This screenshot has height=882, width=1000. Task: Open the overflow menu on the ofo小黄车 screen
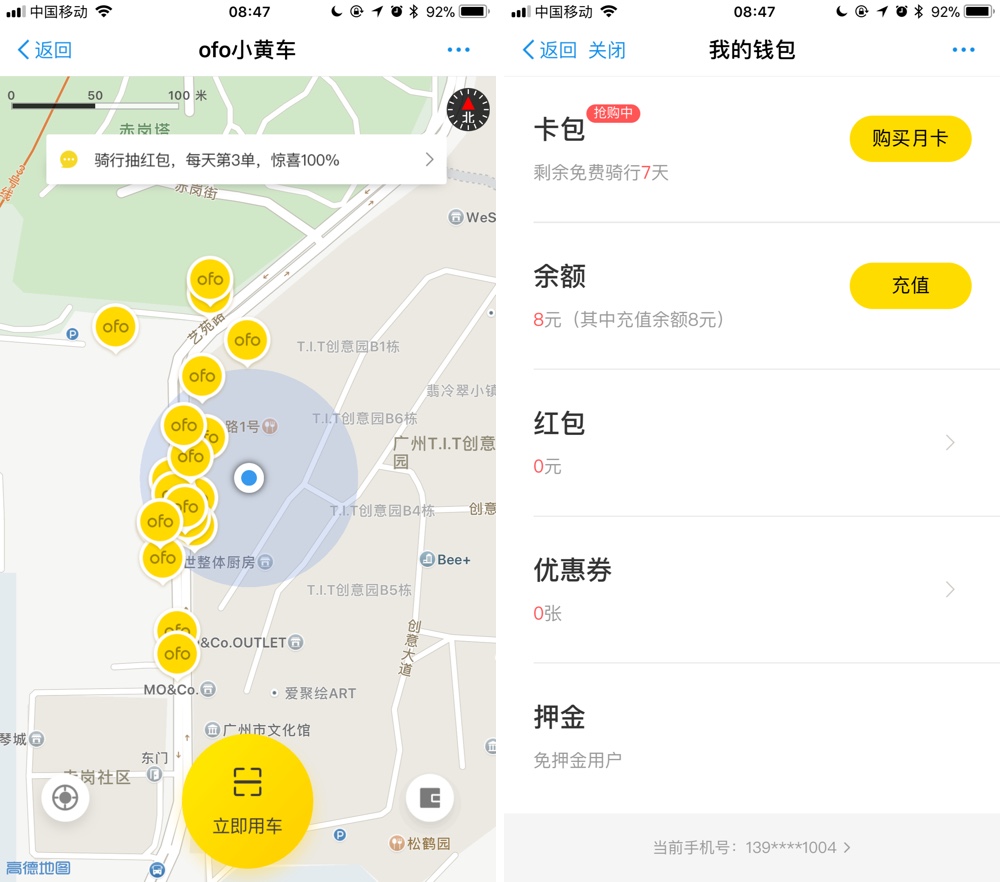click(x=458, y=50)
